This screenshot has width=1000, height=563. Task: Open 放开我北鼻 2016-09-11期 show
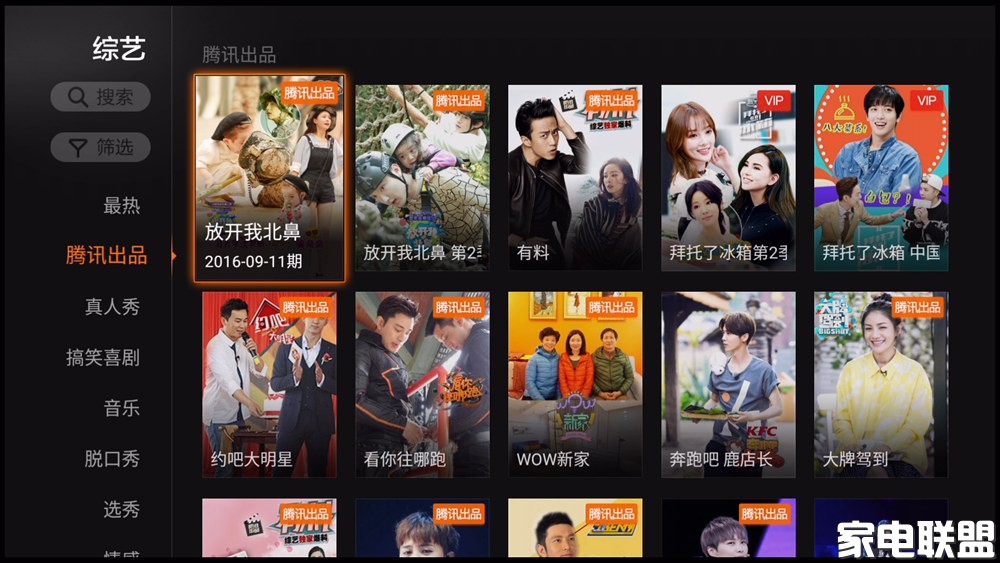point(270,178)
